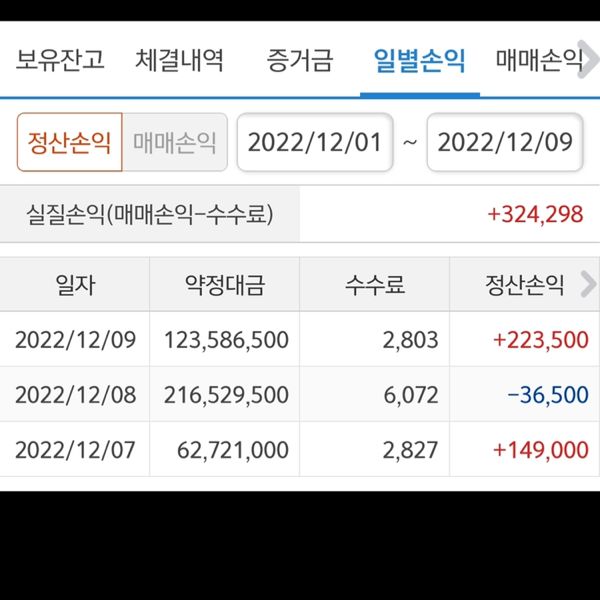Tap the arrow next to 정산손익 column header
The image size is (600, 600).
point(586,286)
